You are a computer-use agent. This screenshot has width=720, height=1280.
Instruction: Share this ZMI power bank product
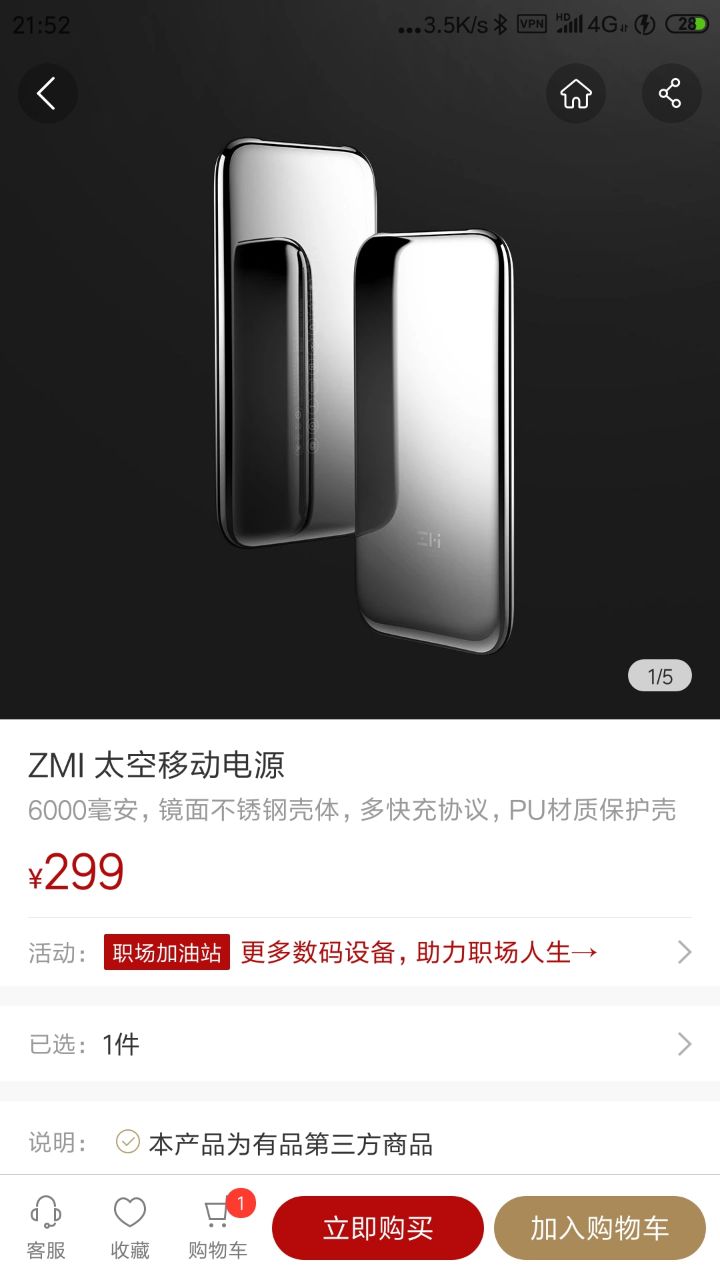point(670,94)
